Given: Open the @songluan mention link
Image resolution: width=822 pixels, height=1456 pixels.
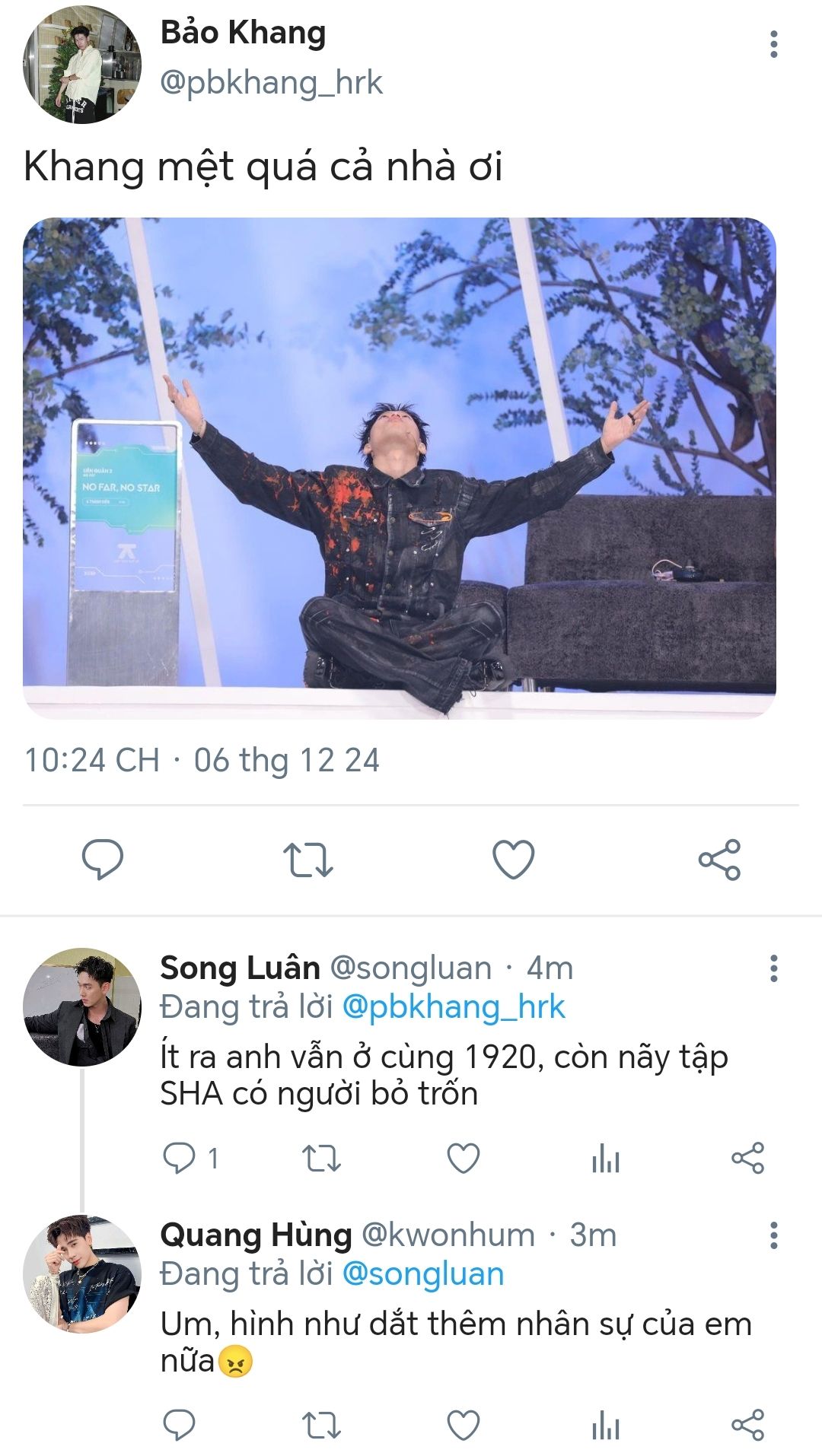Looking at the screenshot, I should [423, 1273].
